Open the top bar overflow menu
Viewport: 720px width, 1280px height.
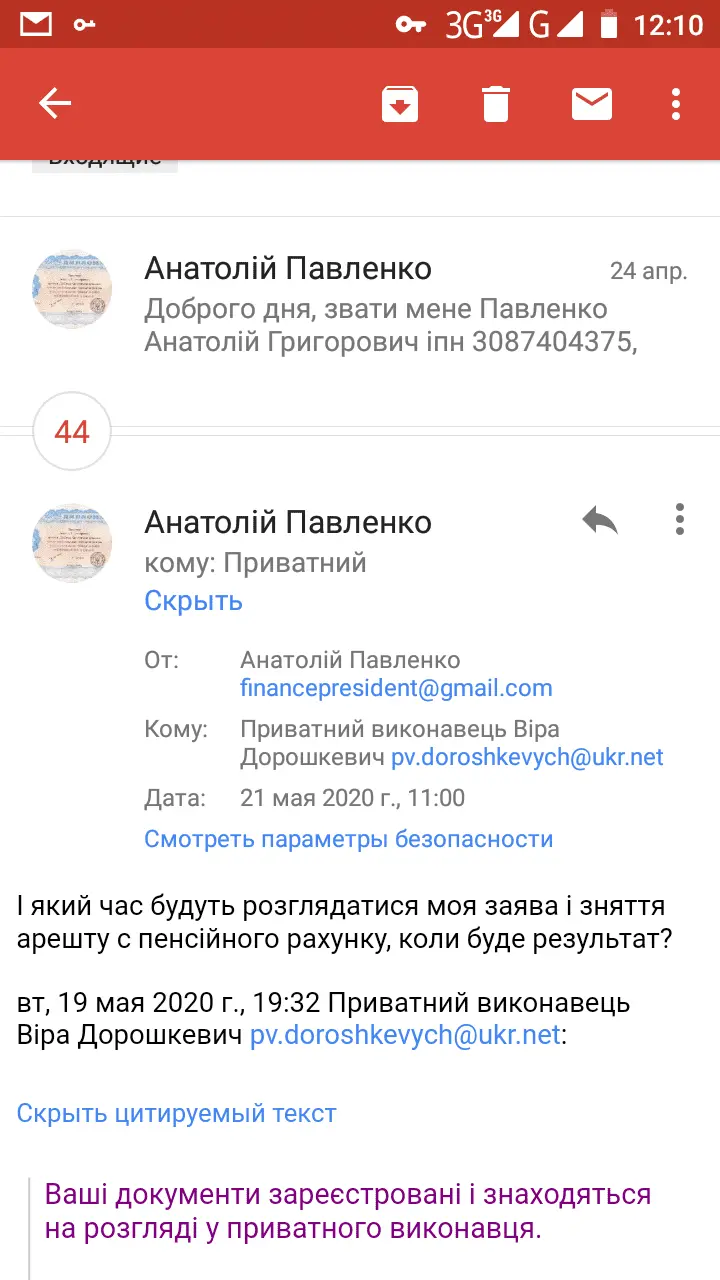677,103
